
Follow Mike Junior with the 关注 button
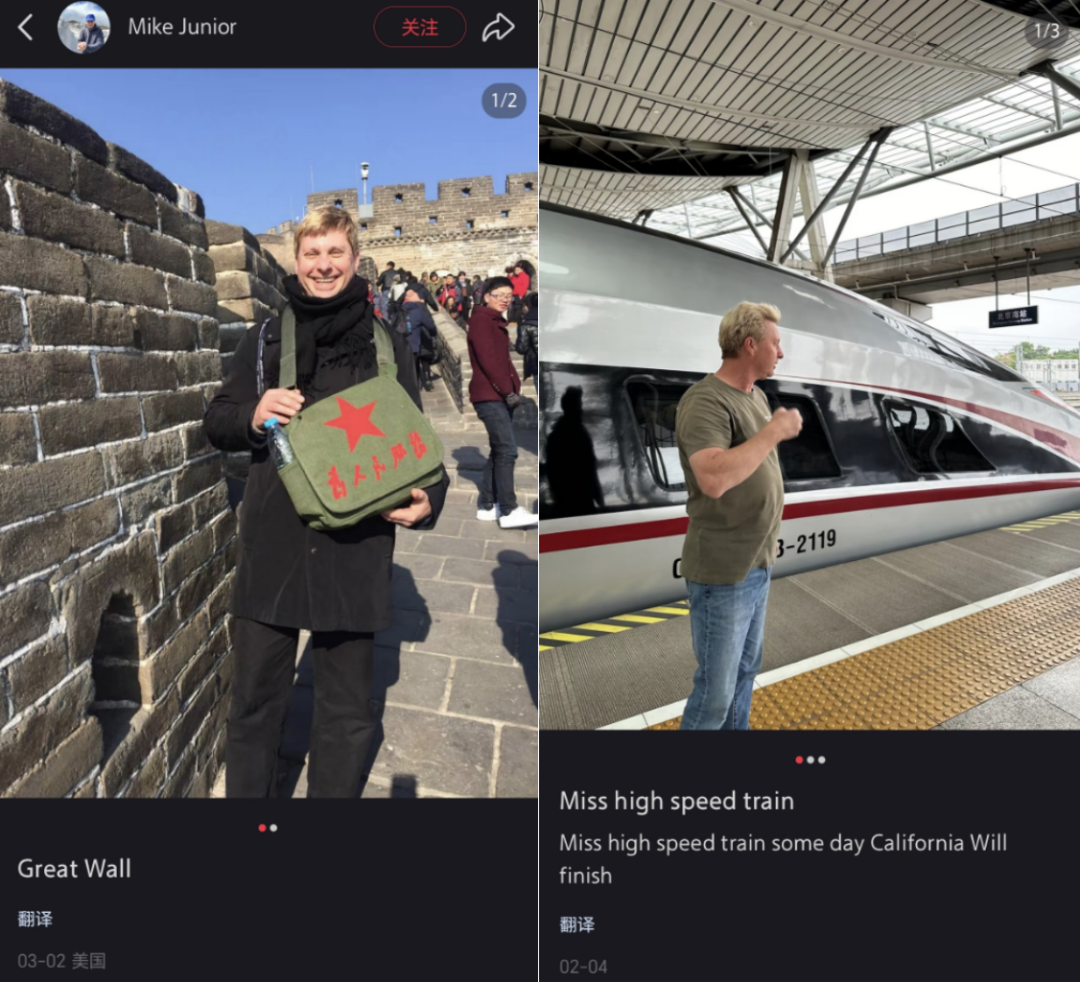[x=420, y=28]
